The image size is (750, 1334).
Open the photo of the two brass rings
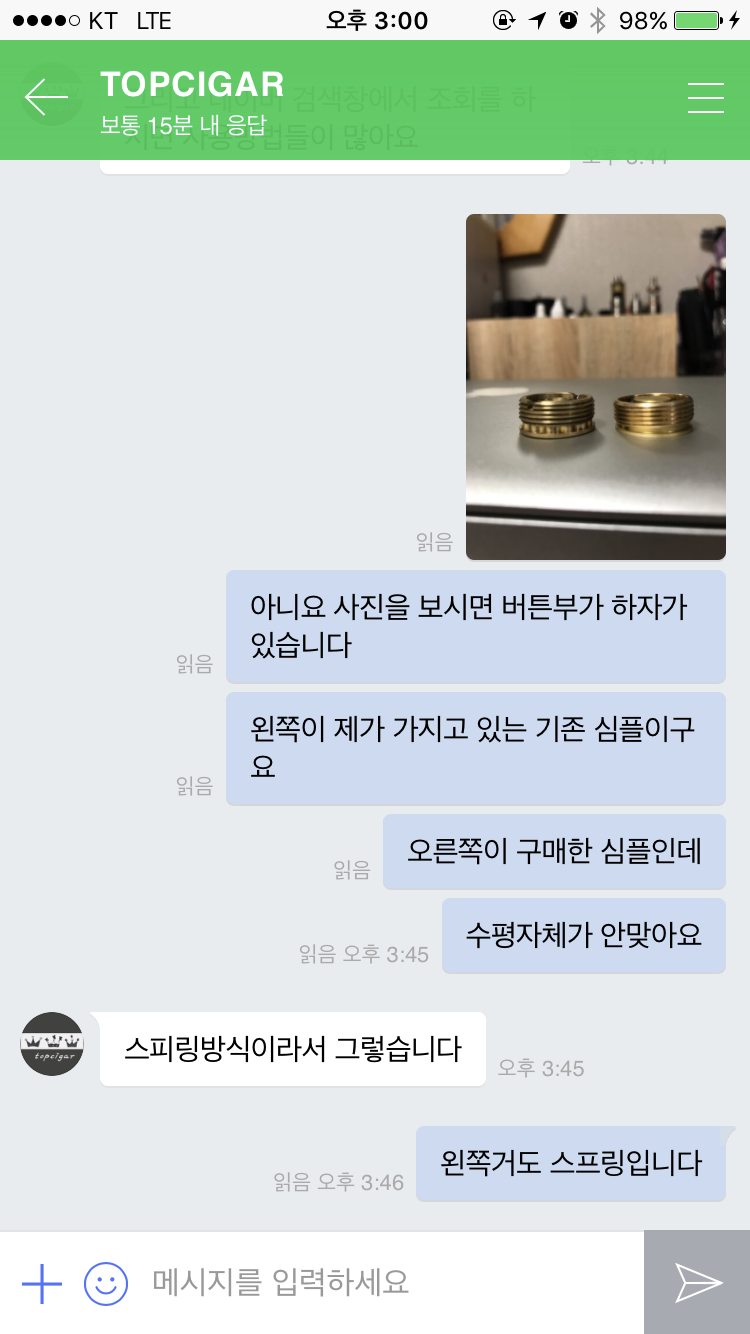point(595,387)
